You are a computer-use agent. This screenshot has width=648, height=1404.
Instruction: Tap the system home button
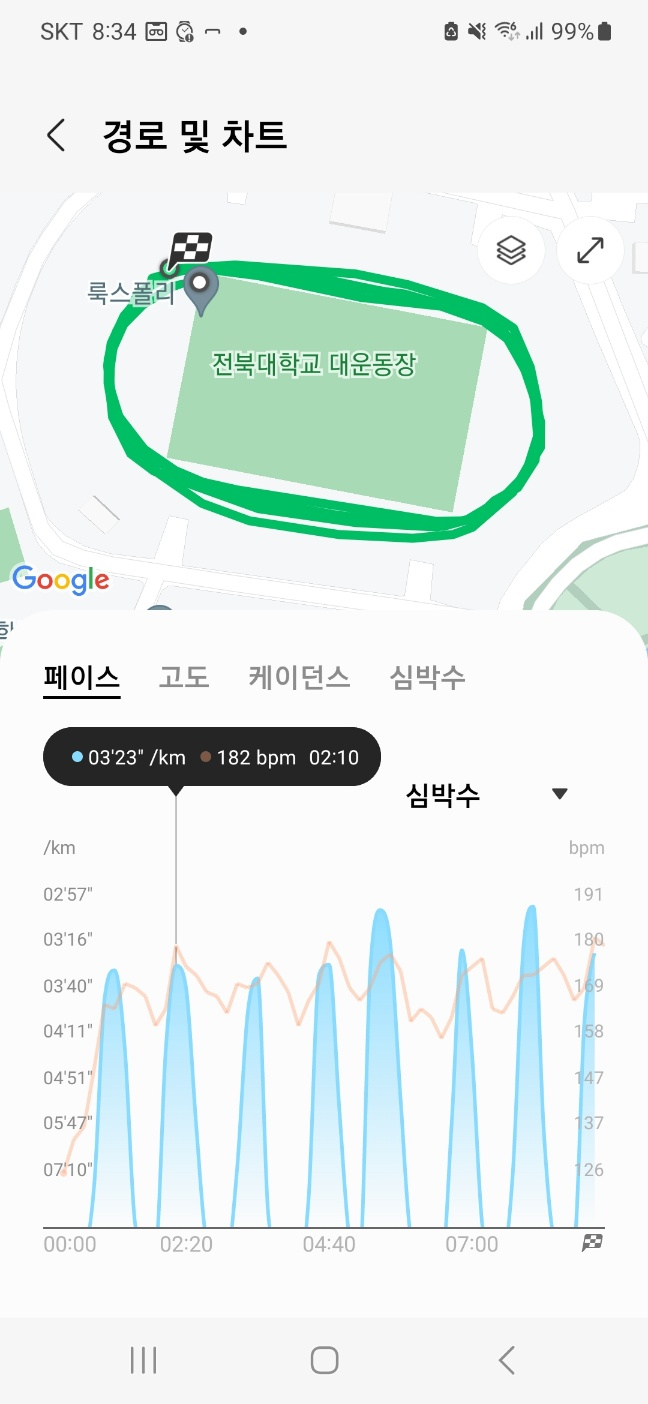[324, 1359]
